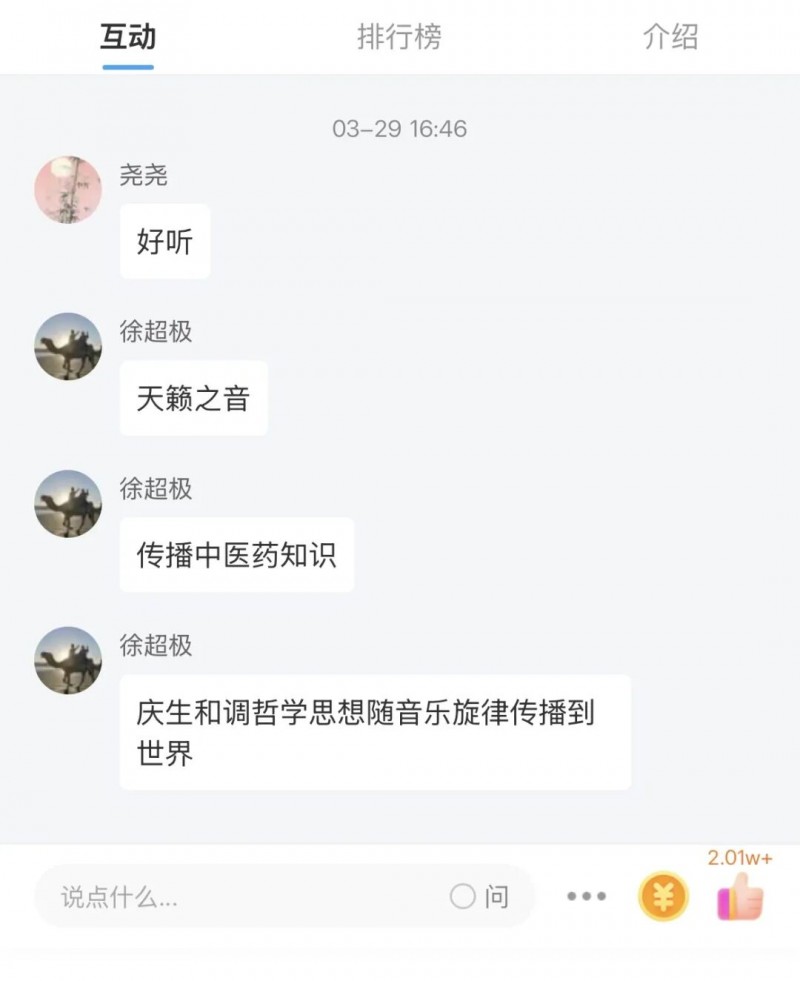Open the three-dot more options menu
The image size is (800, 981).
click(x=586, y=896)
